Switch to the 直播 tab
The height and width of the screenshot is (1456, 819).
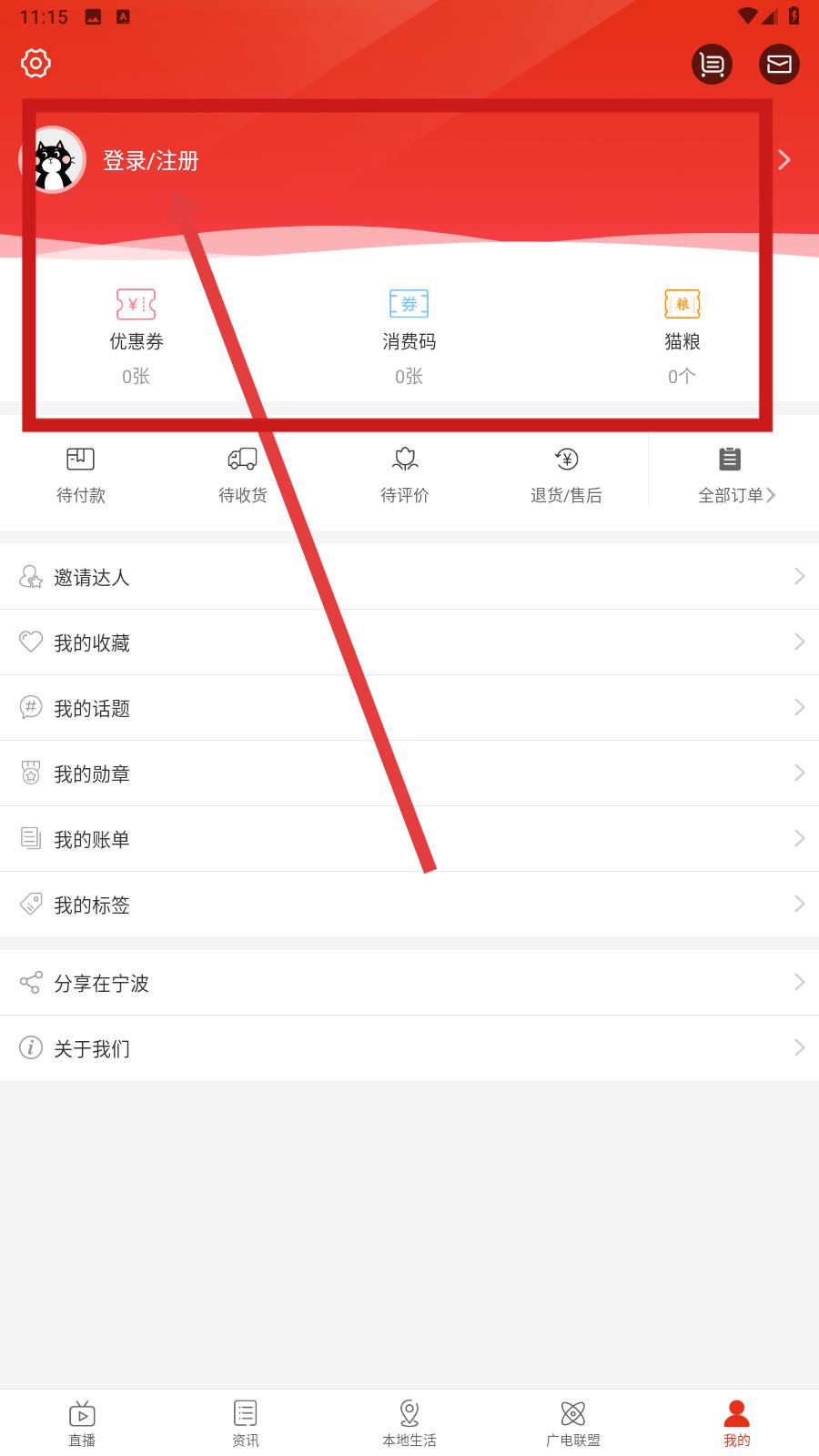point(82,1423)
